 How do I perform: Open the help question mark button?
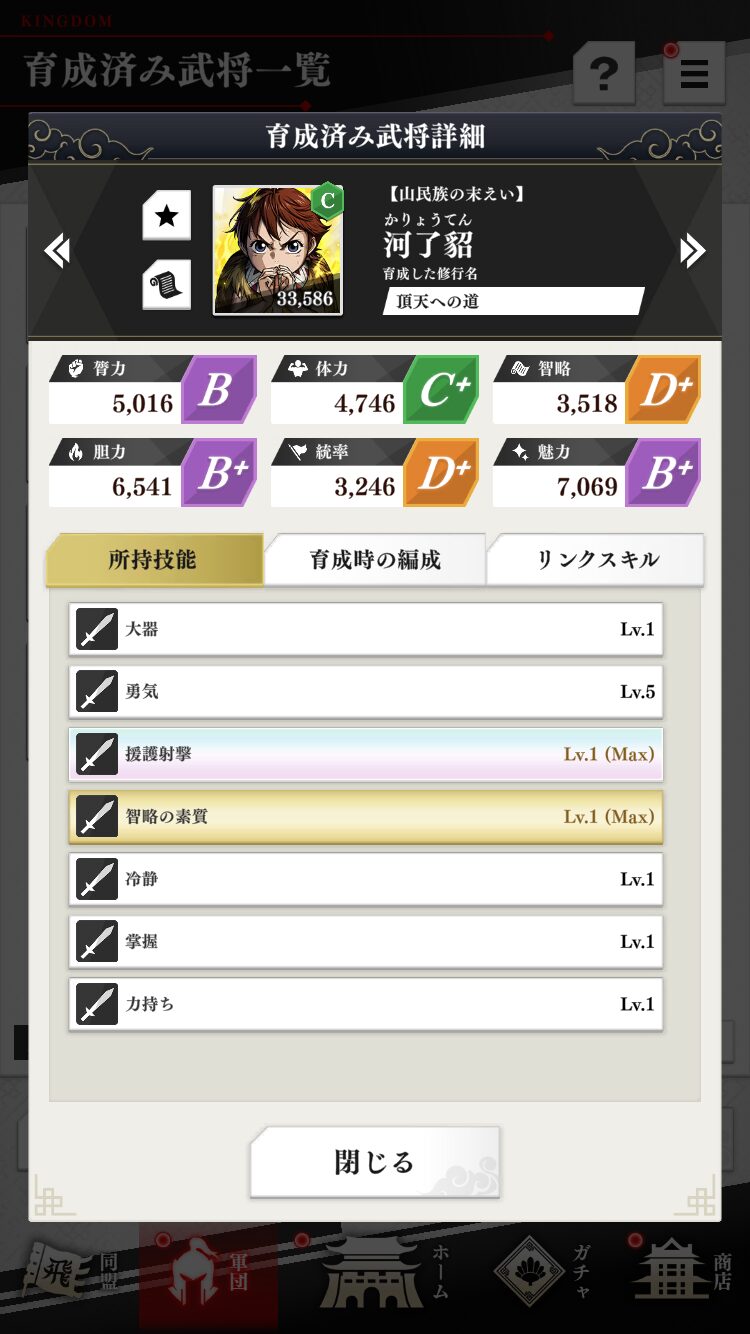[x=603, y=73]
